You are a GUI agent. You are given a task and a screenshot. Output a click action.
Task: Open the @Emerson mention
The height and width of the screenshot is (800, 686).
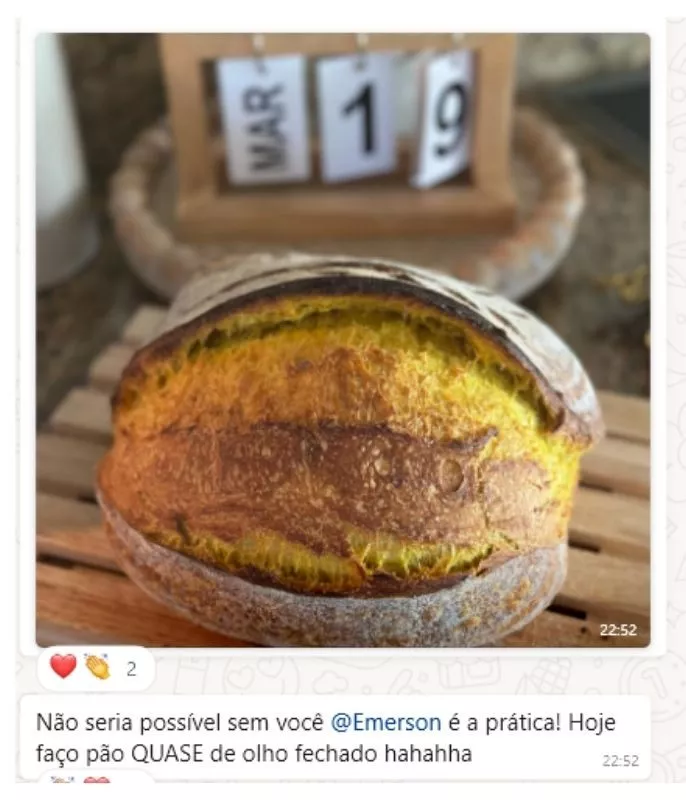click(367, 722)
